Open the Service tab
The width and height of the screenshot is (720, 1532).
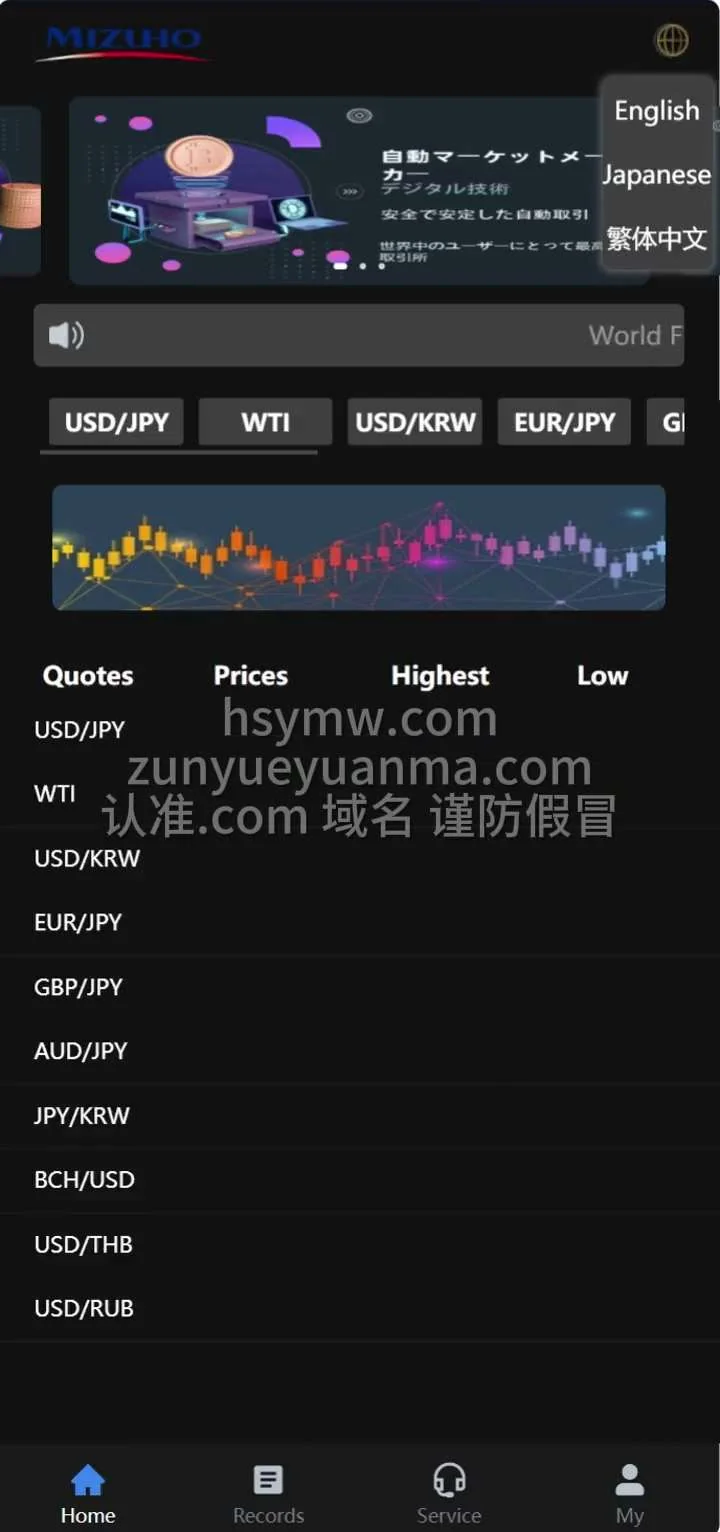point(449,1494)
